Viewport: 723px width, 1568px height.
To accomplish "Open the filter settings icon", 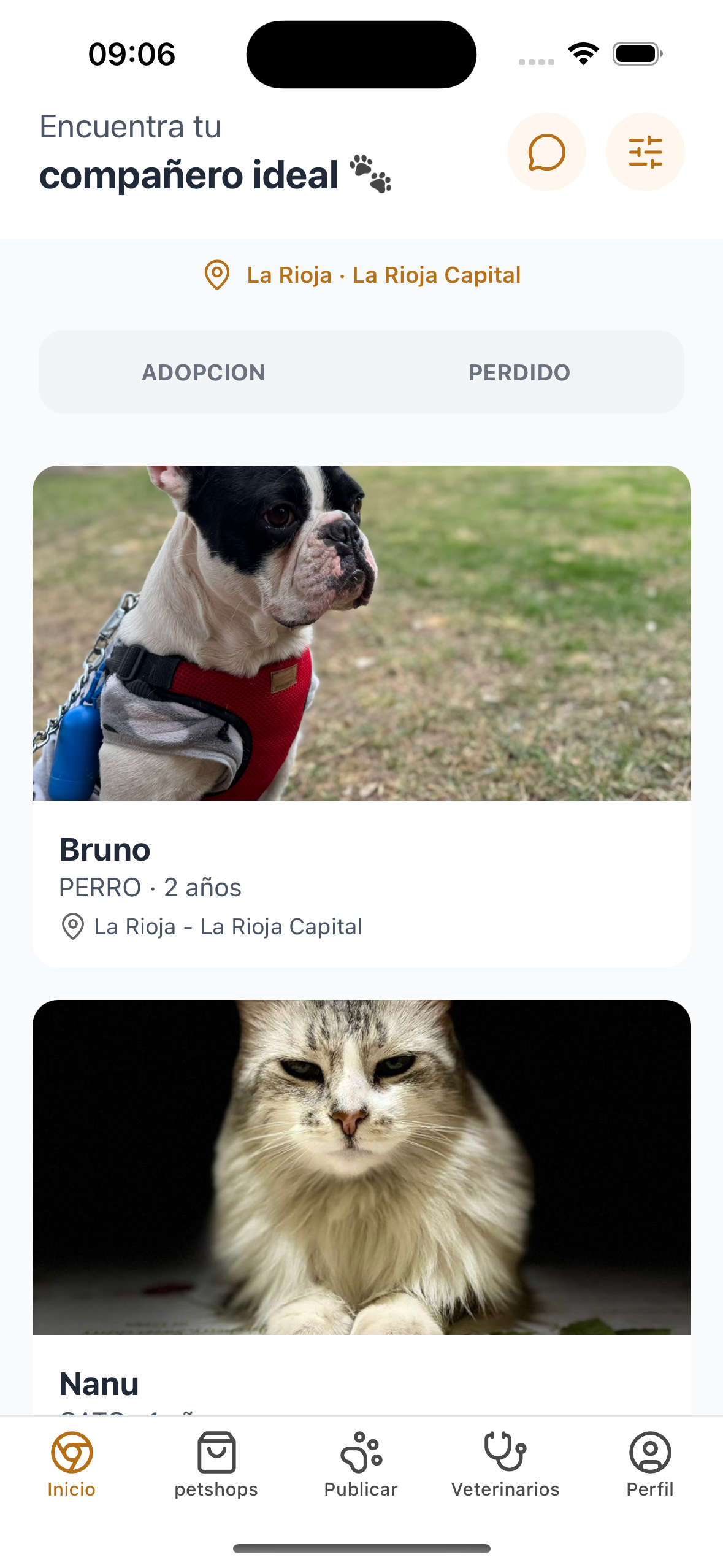I will [x=645, y=152].
